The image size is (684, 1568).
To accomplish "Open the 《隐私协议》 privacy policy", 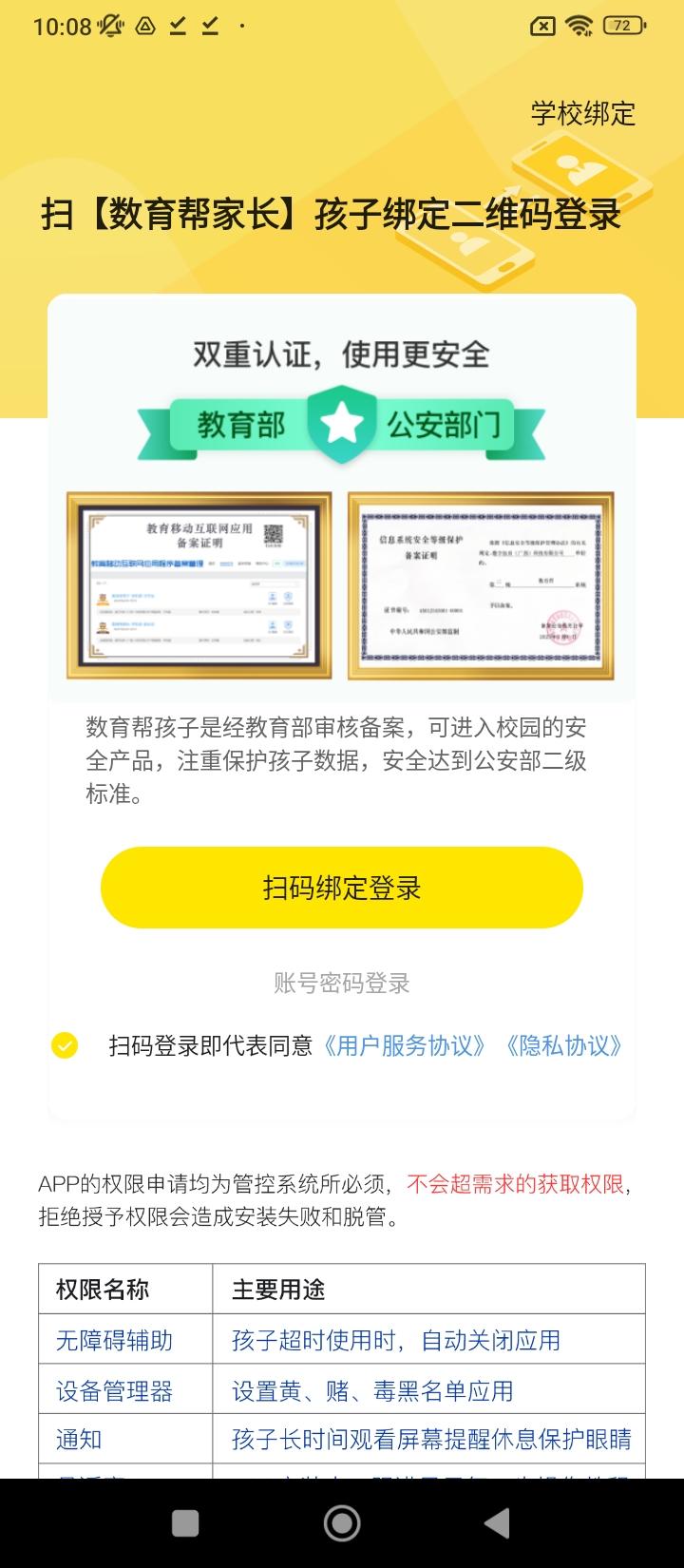I will (564, 1047).
